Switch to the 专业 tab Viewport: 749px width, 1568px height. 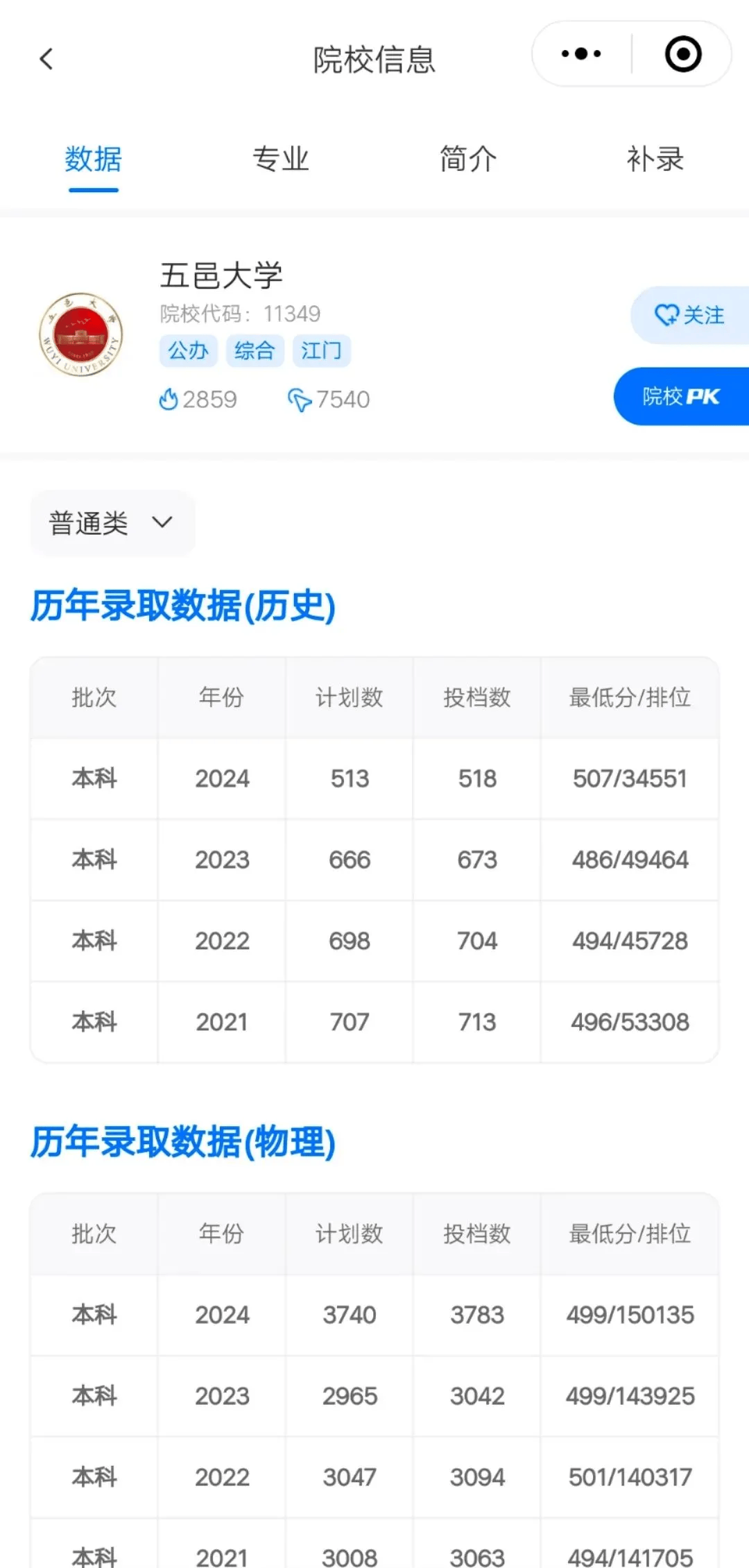click(x=280, y=159)
